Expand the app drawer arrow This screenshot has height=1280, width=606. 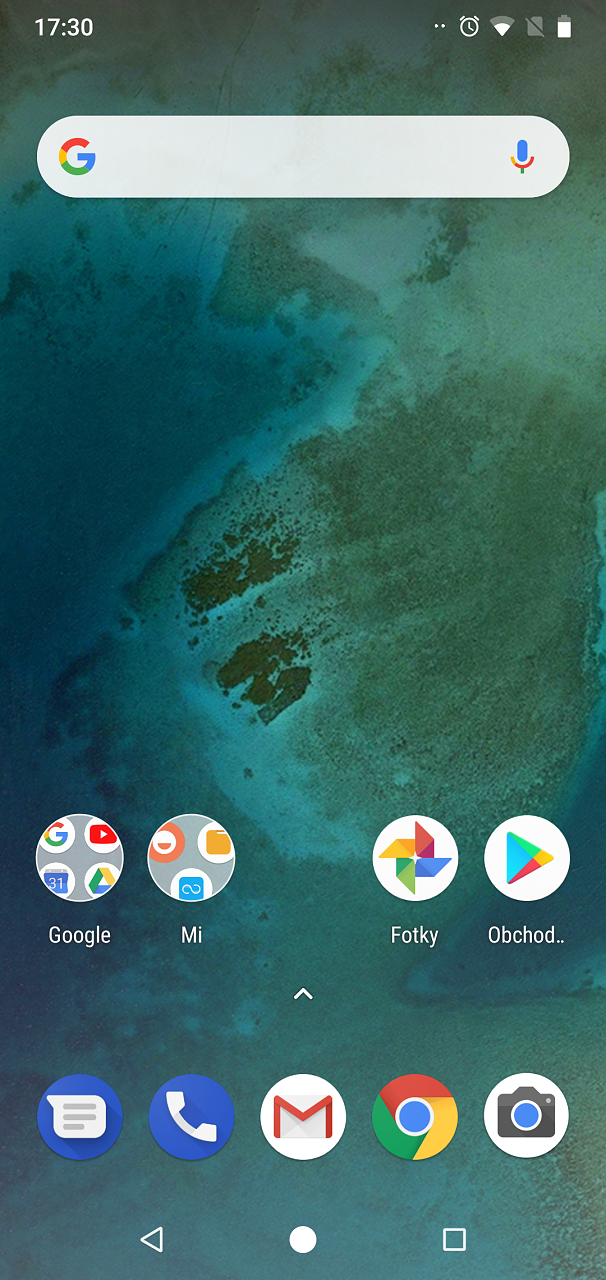(x=303, y=994)
